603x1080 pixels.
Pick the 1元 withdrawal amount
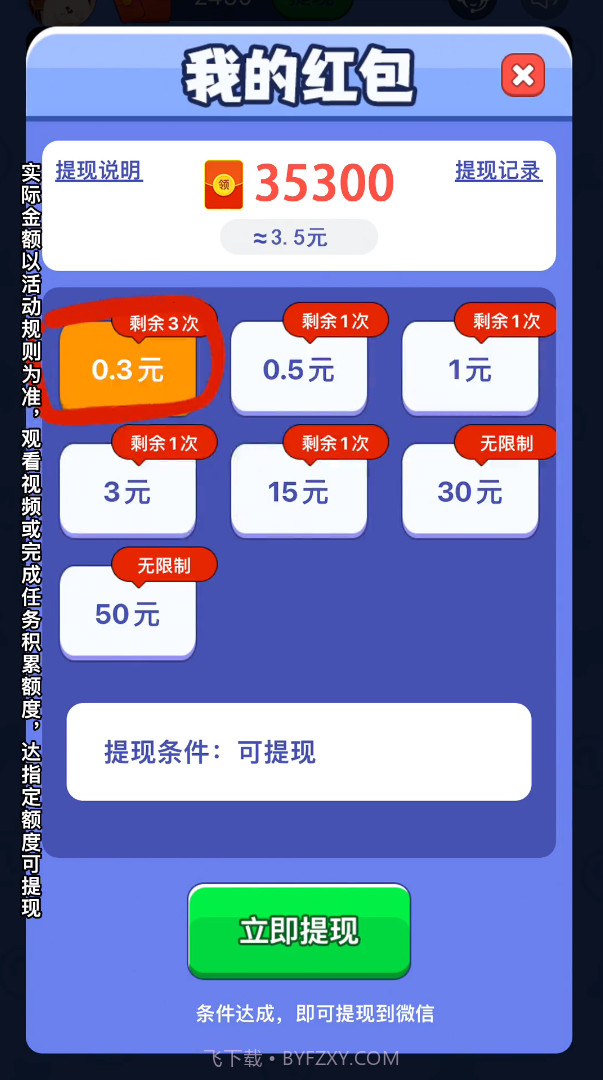(x=470, y=369)
